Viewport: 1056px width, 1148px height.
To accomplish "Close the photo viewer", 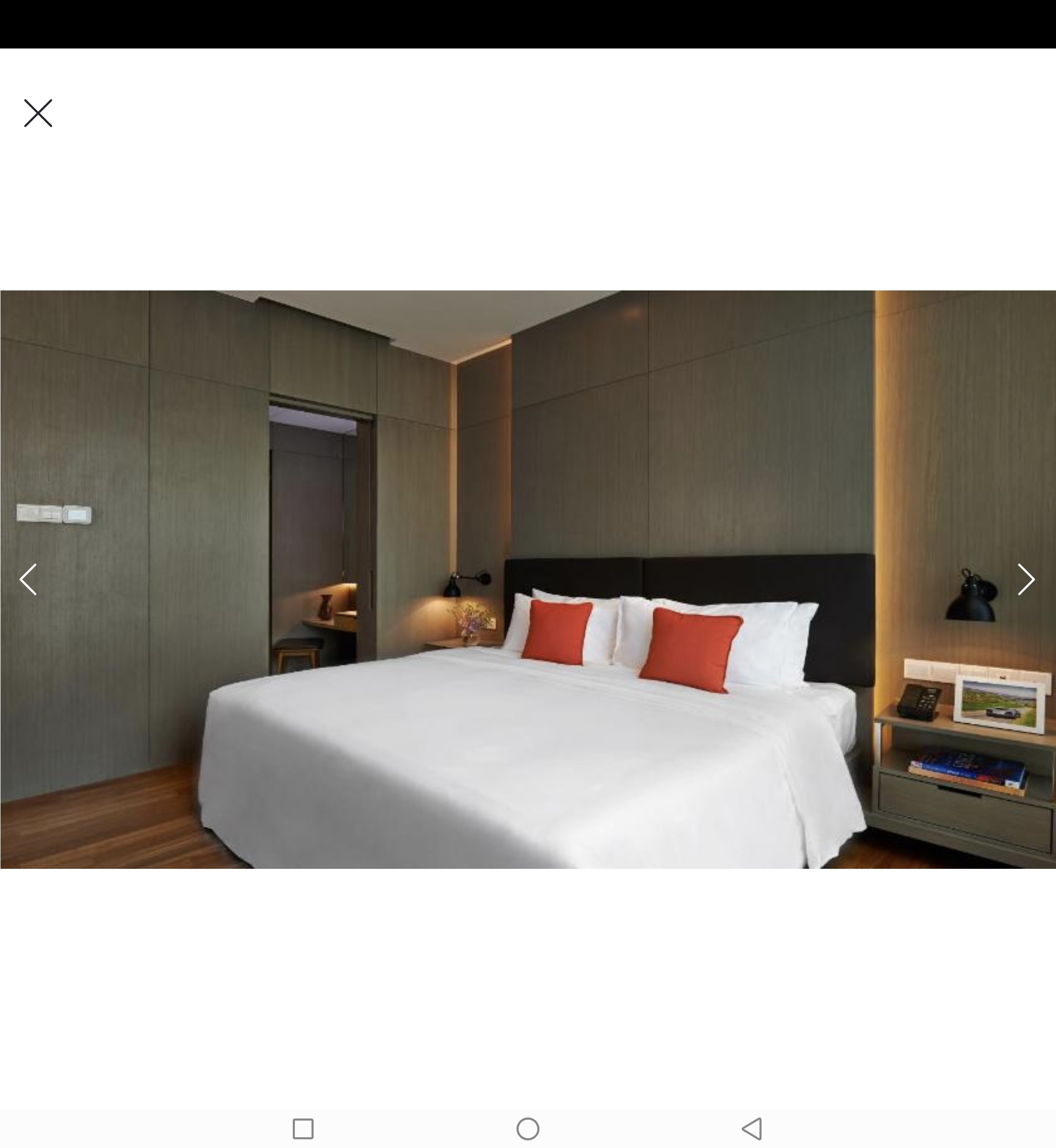I will pos(38,113).
